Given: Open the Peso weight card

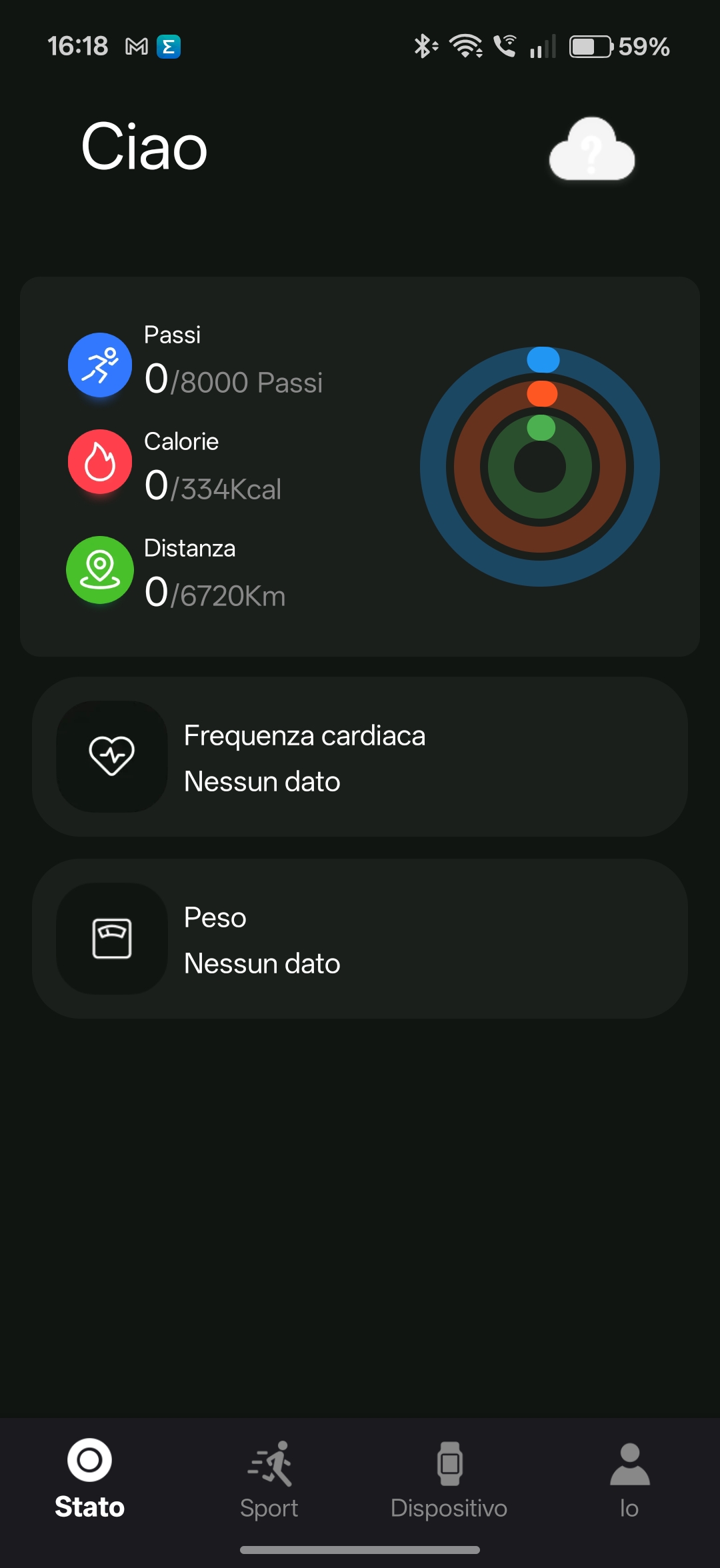Looking at the screenshot, I should 360,939.
